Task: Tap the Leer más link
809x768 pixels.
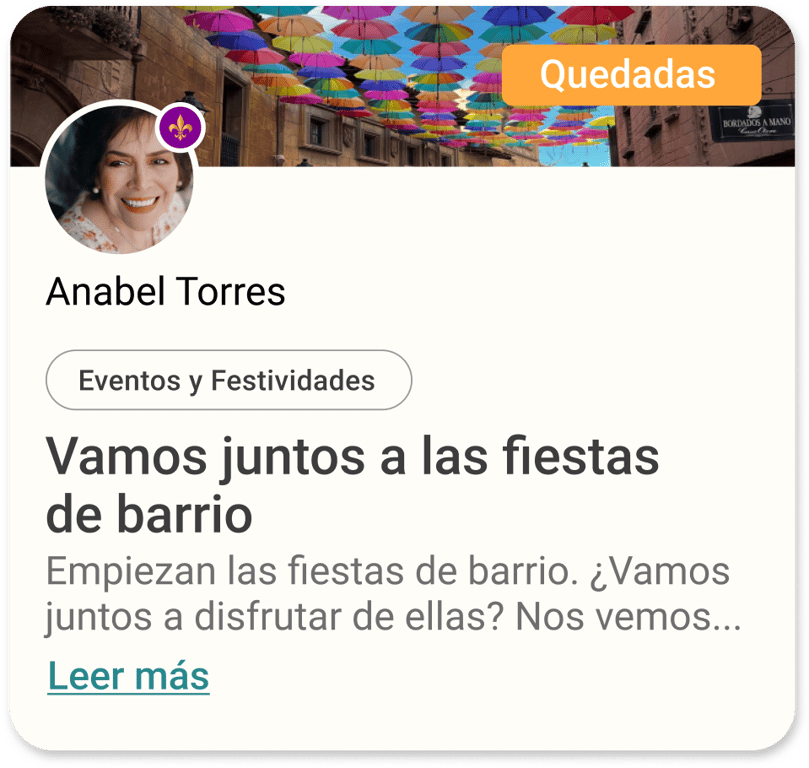Action: pos(128,676)
